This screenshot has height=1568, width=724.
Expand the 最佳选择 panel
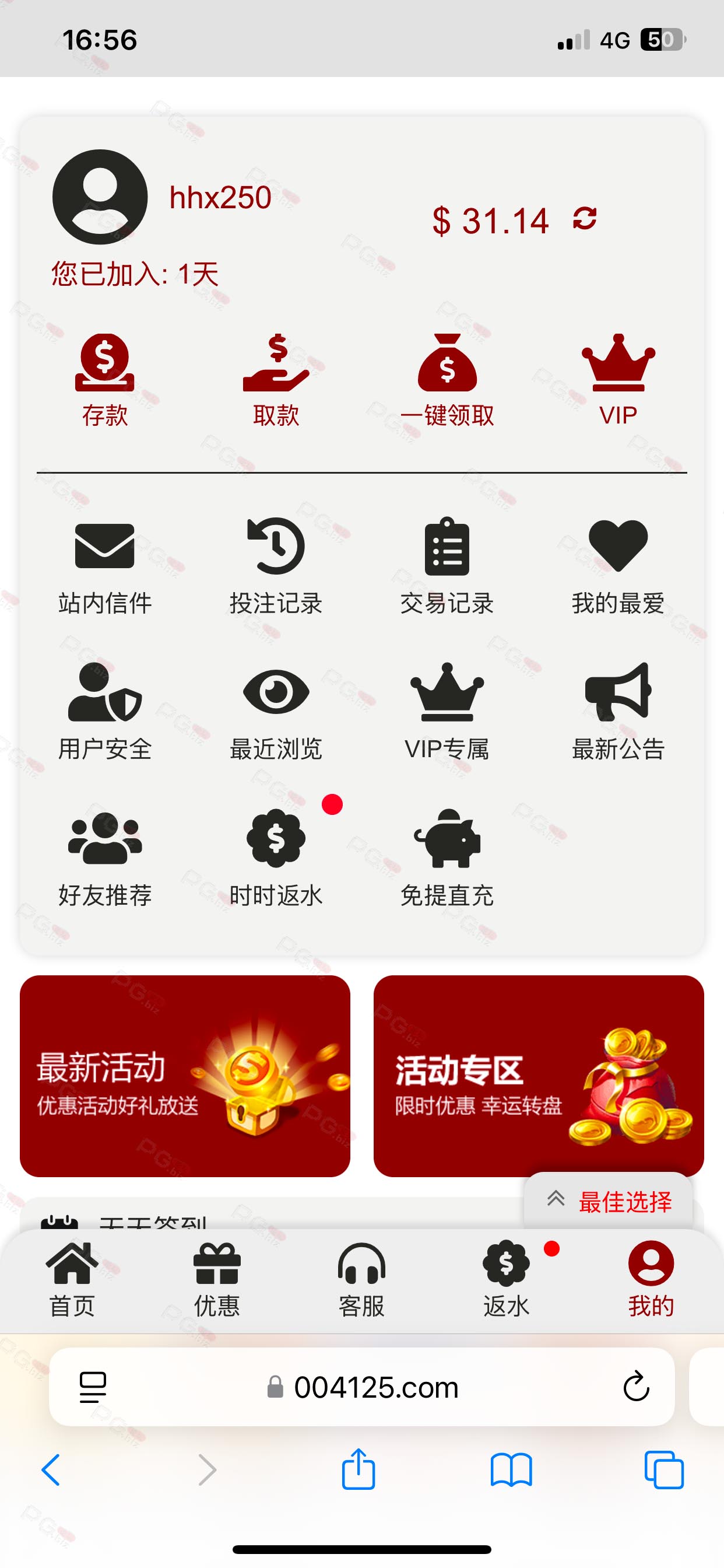click(609, 1201)
